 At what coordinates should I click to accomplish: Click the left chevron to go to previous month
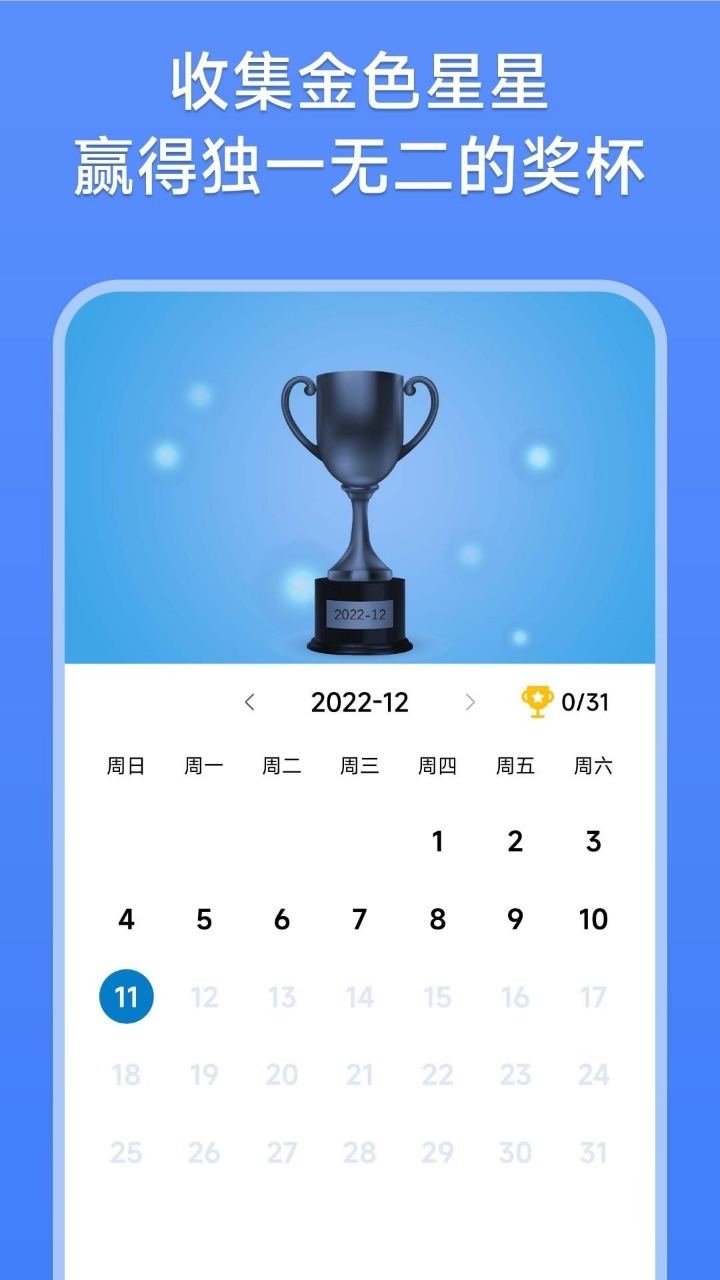252,701
